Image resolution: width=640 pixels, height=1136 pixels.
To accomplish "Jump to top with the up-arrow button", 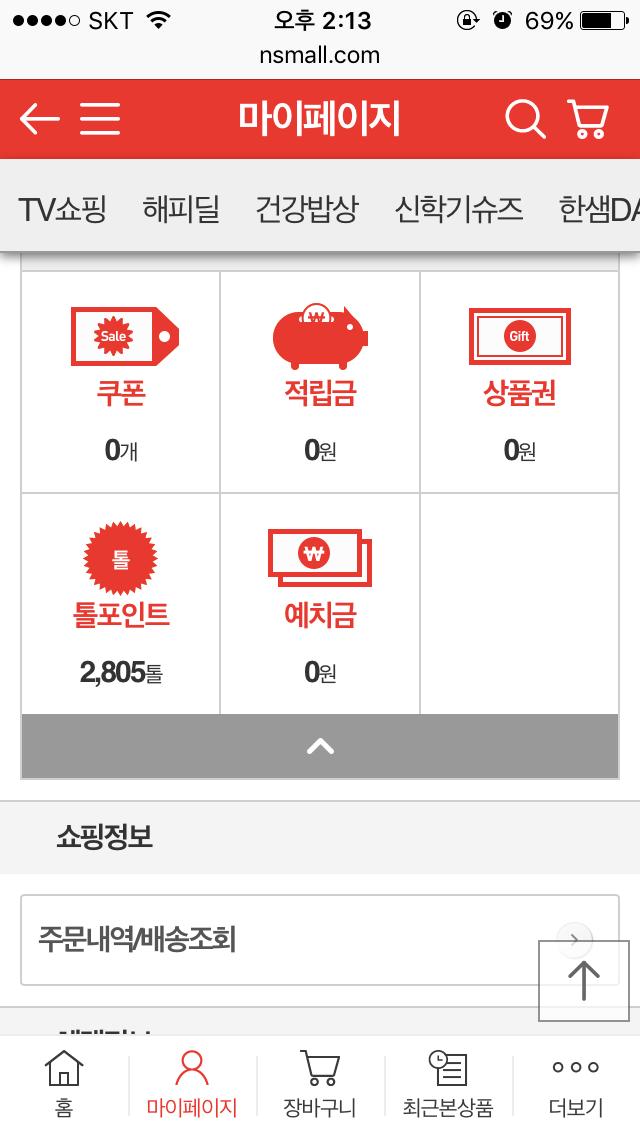I will [584, 980].
